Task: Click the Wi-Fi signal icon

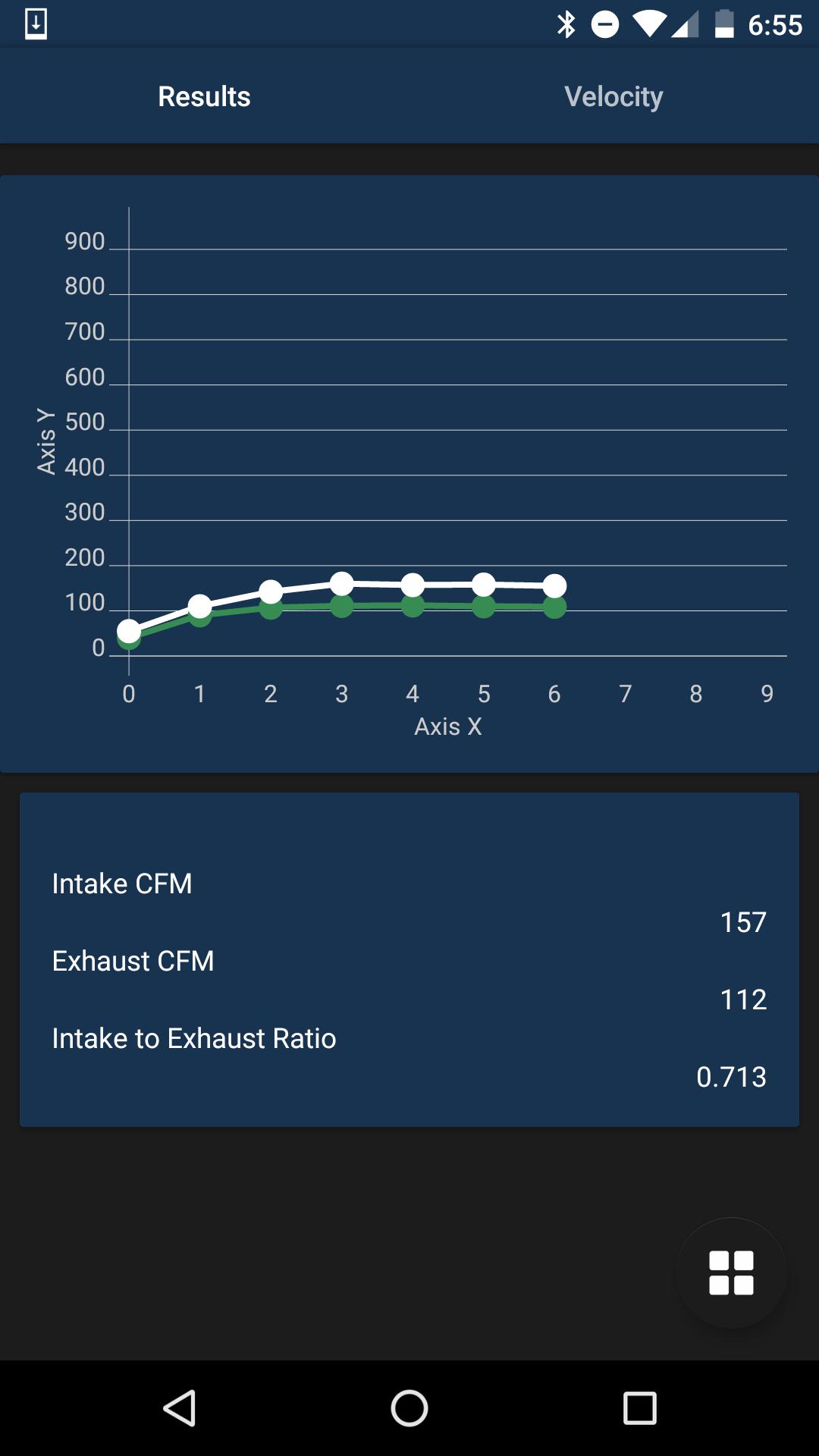Action: click(x=648, y=24)
